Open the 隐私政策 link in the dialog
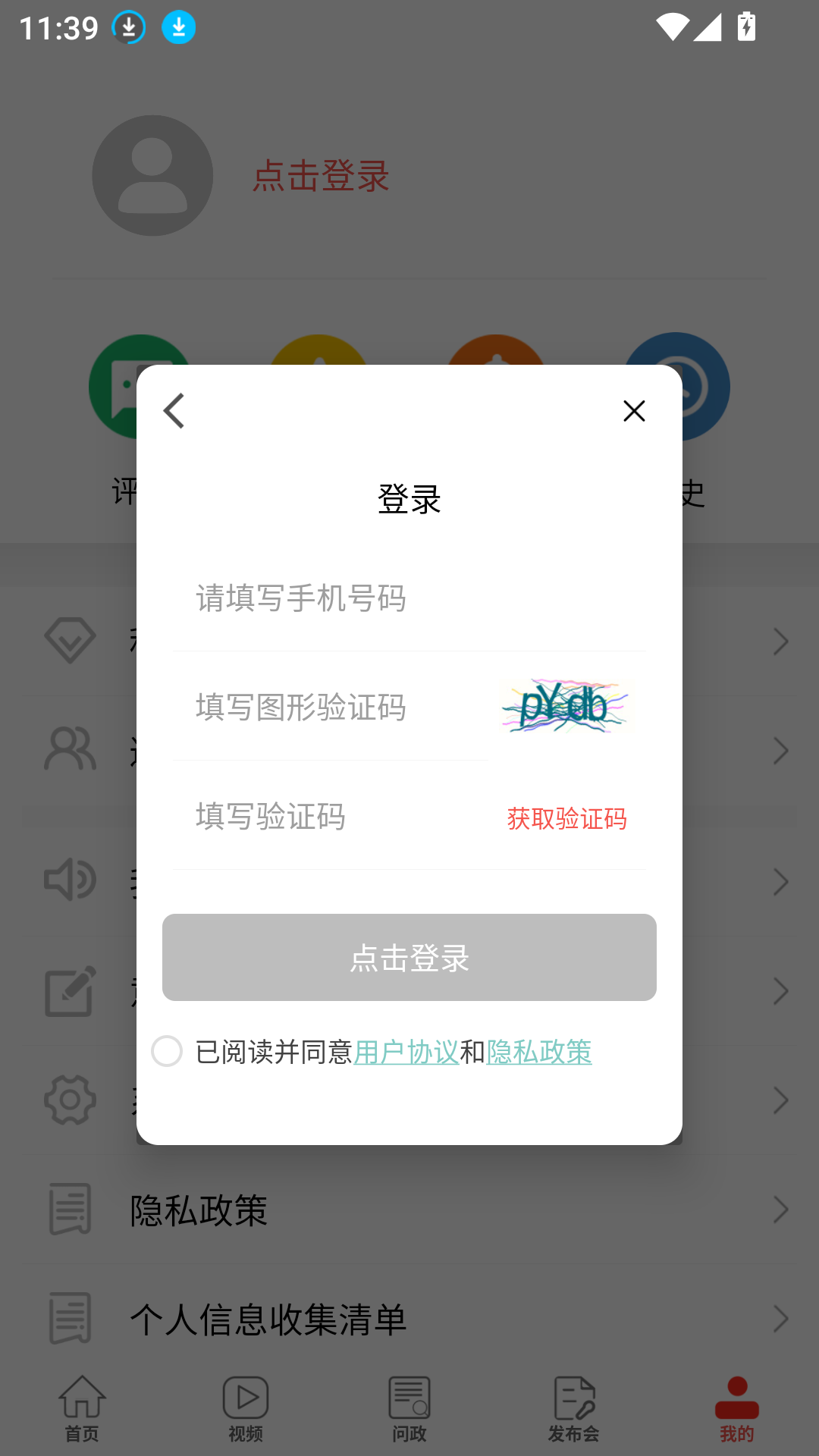 pyautogui.click(x=539, y=1052)
